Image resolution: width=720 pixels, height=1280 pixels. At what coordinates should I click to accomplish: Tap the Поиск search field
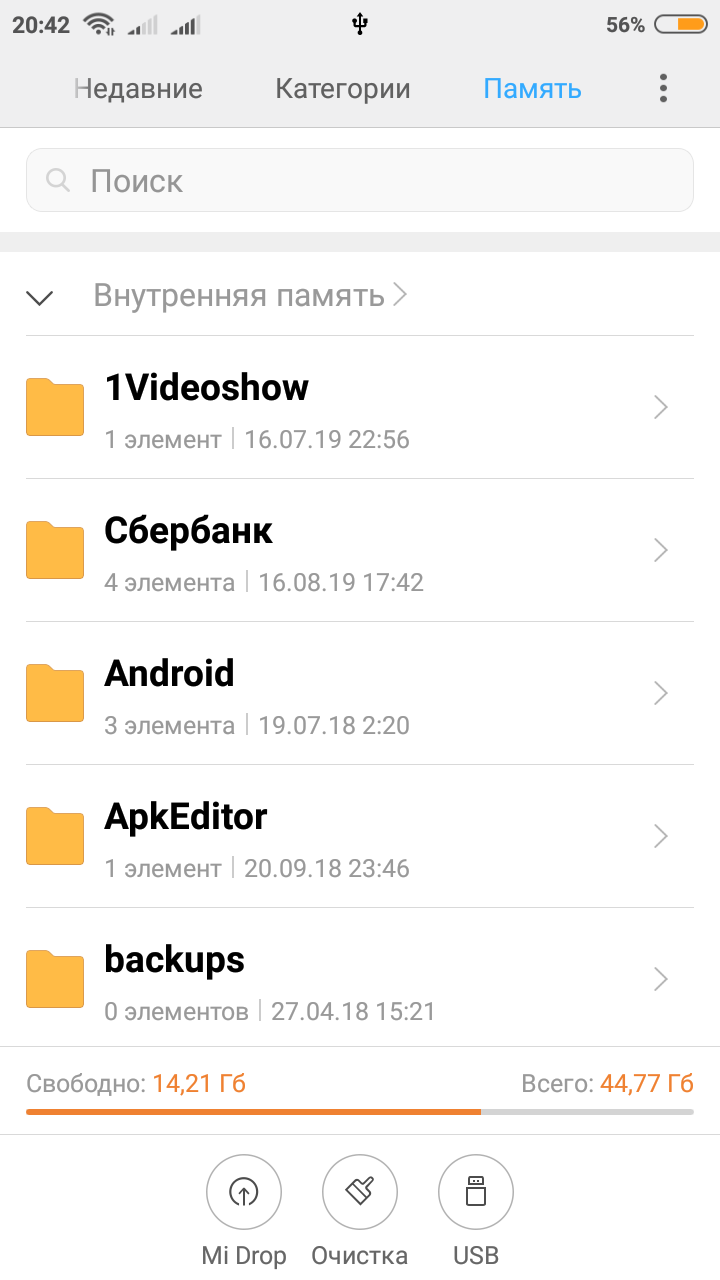click(360, 180)
